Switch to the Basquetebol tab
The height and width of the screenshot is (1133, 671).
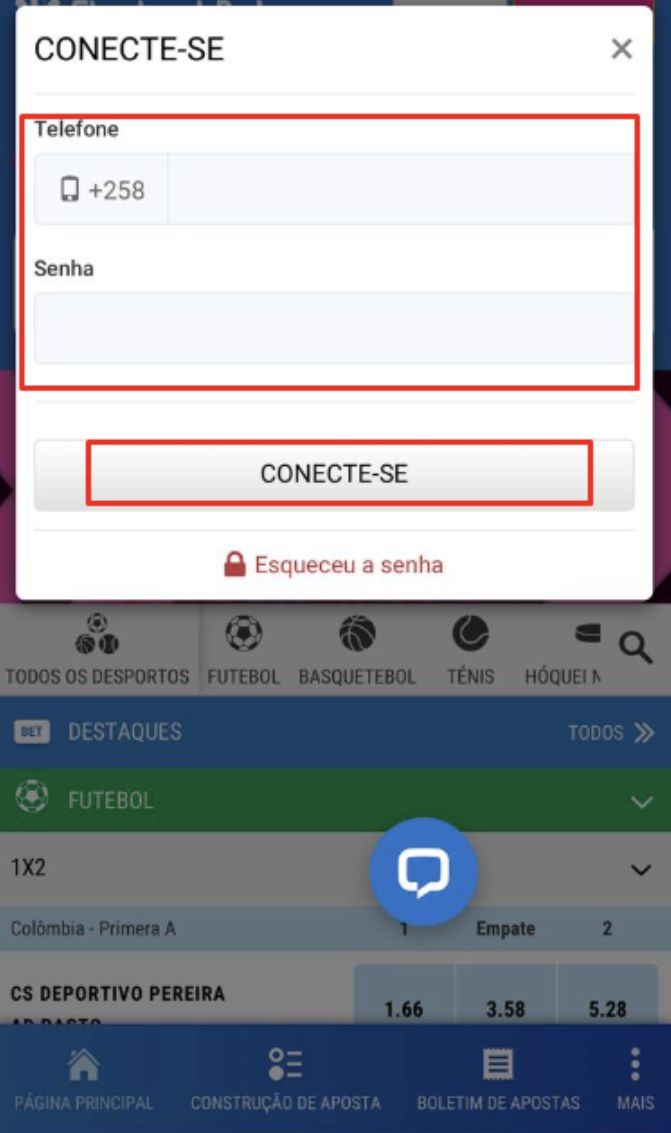(357, 652)
